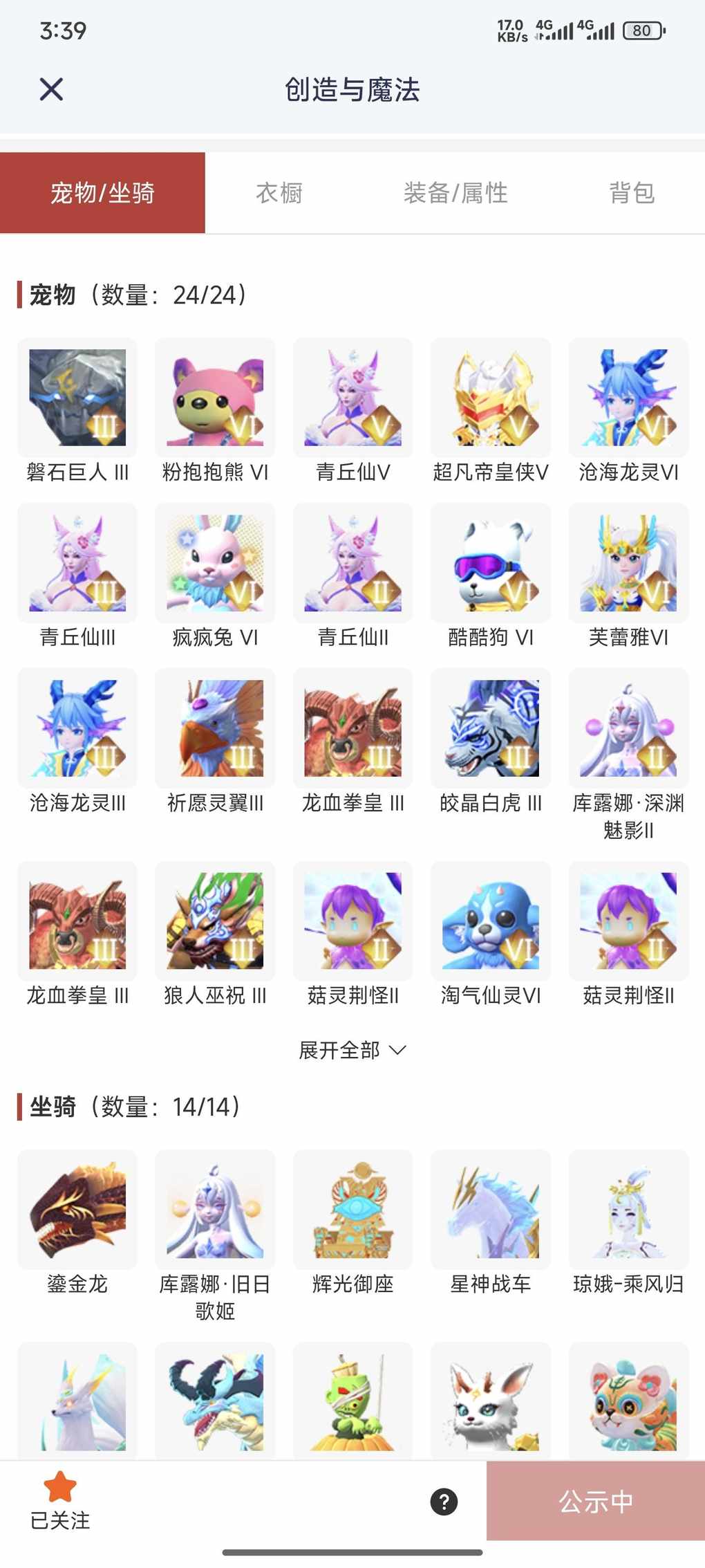View the 磐石巨人 III pet

77,398
